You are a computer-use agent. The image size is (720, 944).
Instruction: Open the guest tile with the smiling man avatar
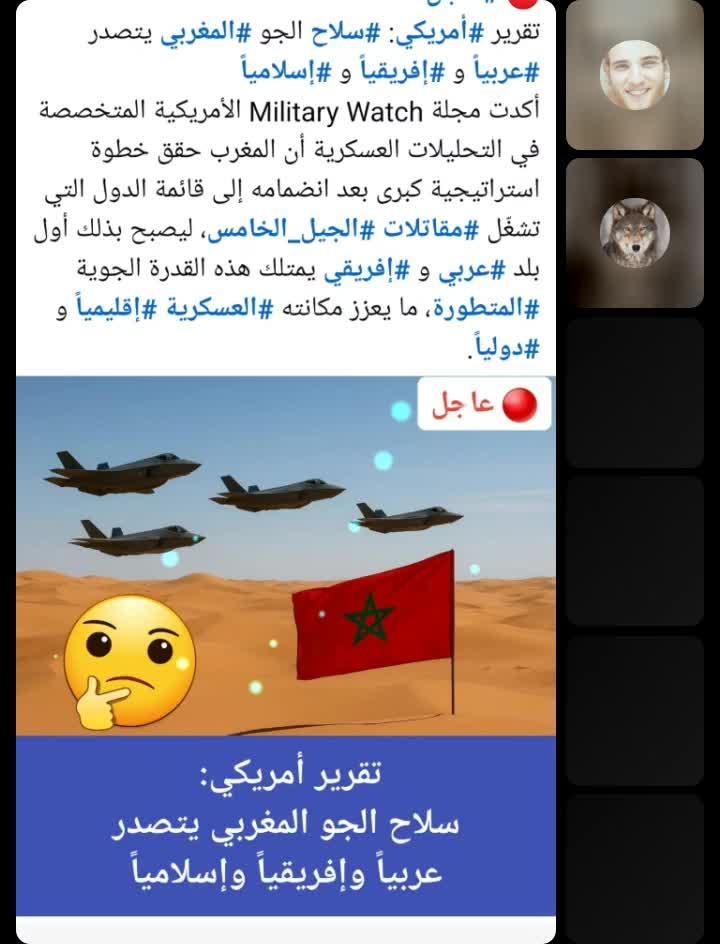(x=634, y=75)
